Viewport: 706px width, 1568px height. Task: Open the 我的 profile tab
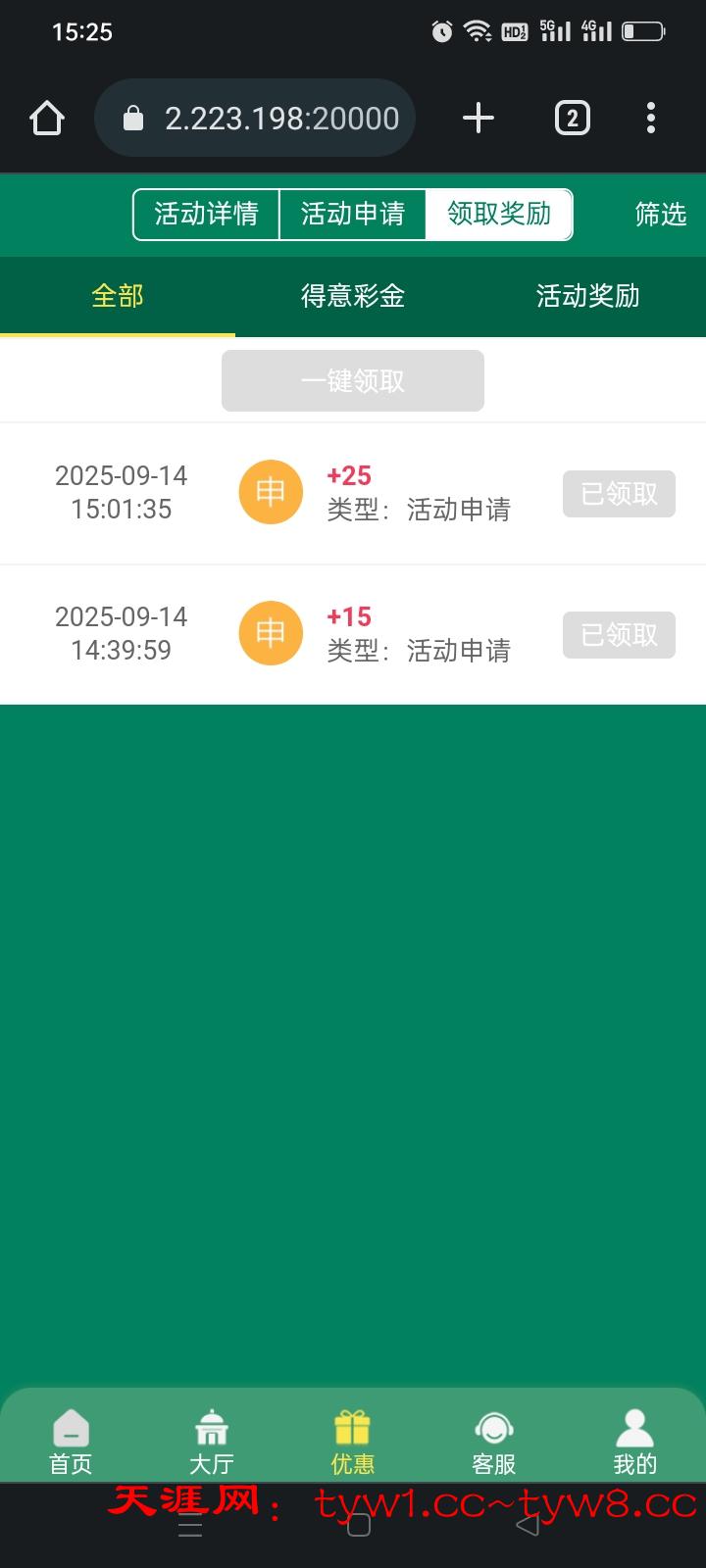634,1442
